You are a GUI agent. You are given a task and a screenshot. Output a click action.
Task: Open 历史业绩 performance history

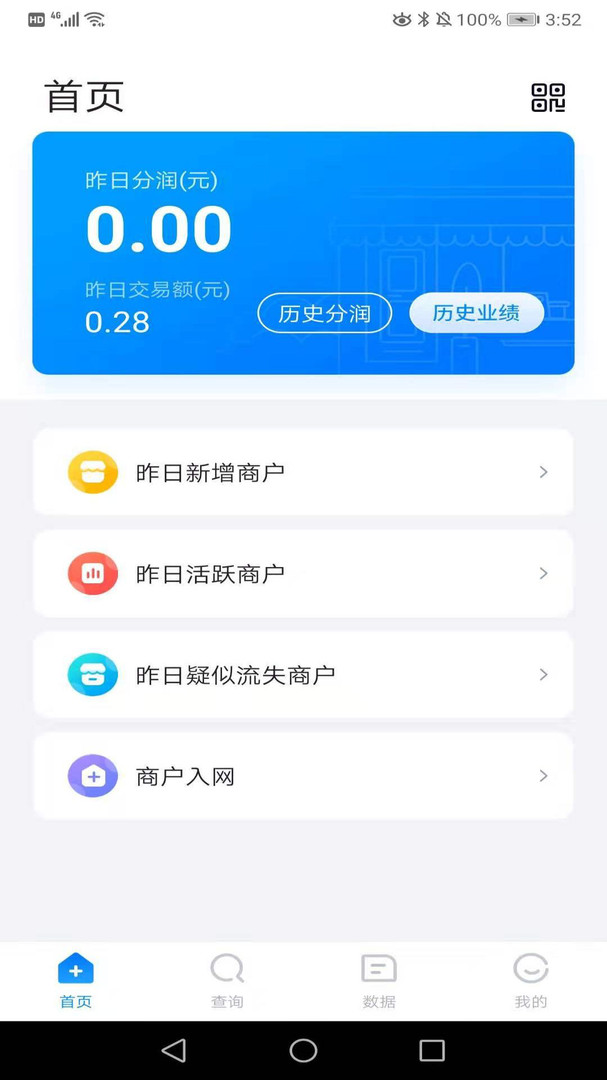tap(476, 313)
